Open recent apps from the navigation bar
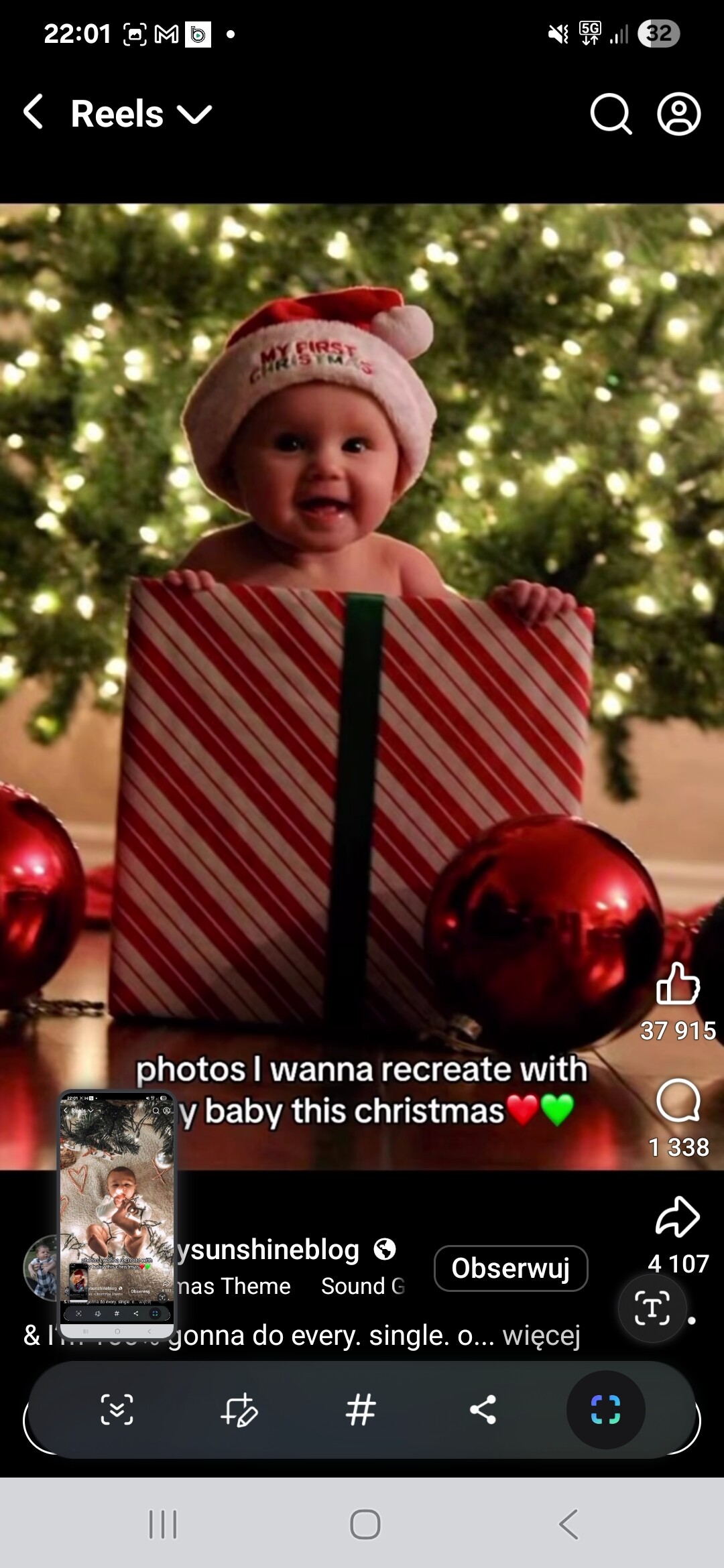 tap(163, 1524)
